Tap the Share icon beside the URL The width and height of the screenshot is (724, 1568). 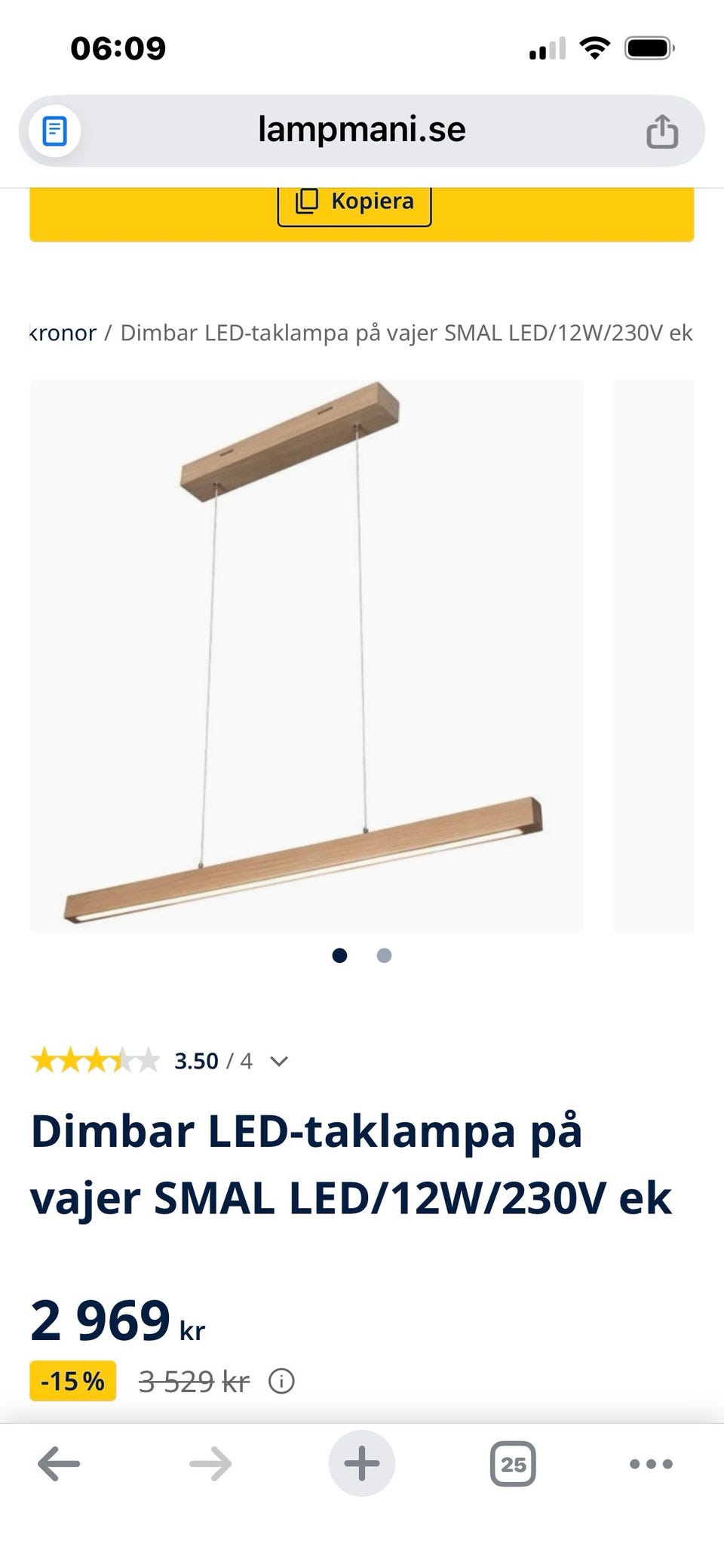661,129
